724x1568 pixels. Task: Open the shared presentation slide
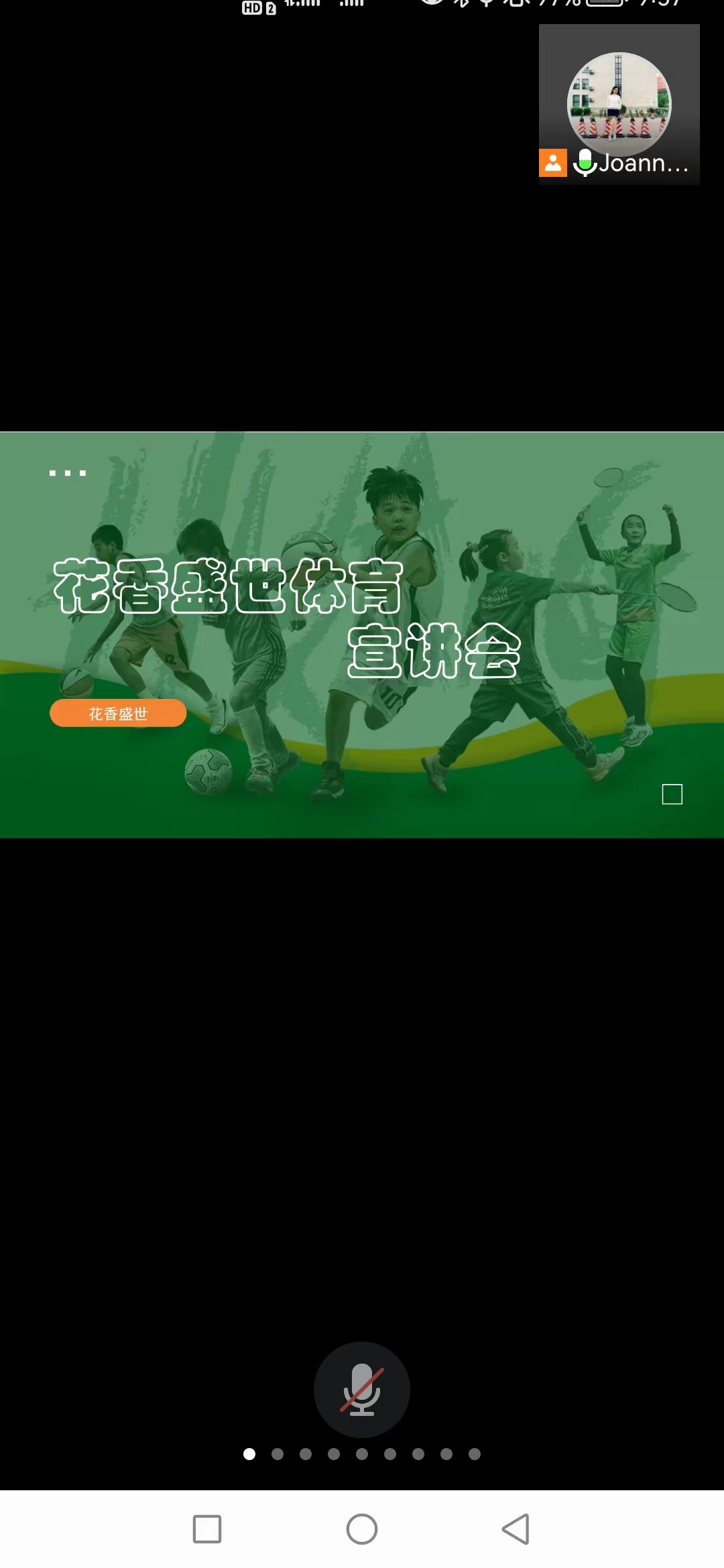(x=362, y=635)
